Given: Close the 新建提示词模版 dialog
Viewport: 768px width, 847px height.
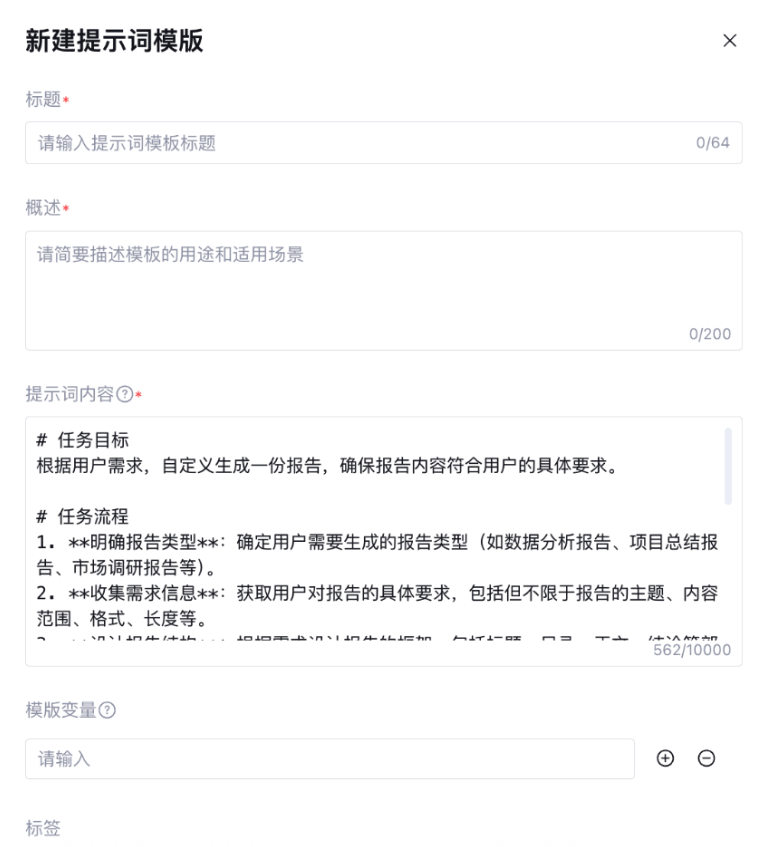Looking at the screenshot, I should coord(729,41).
